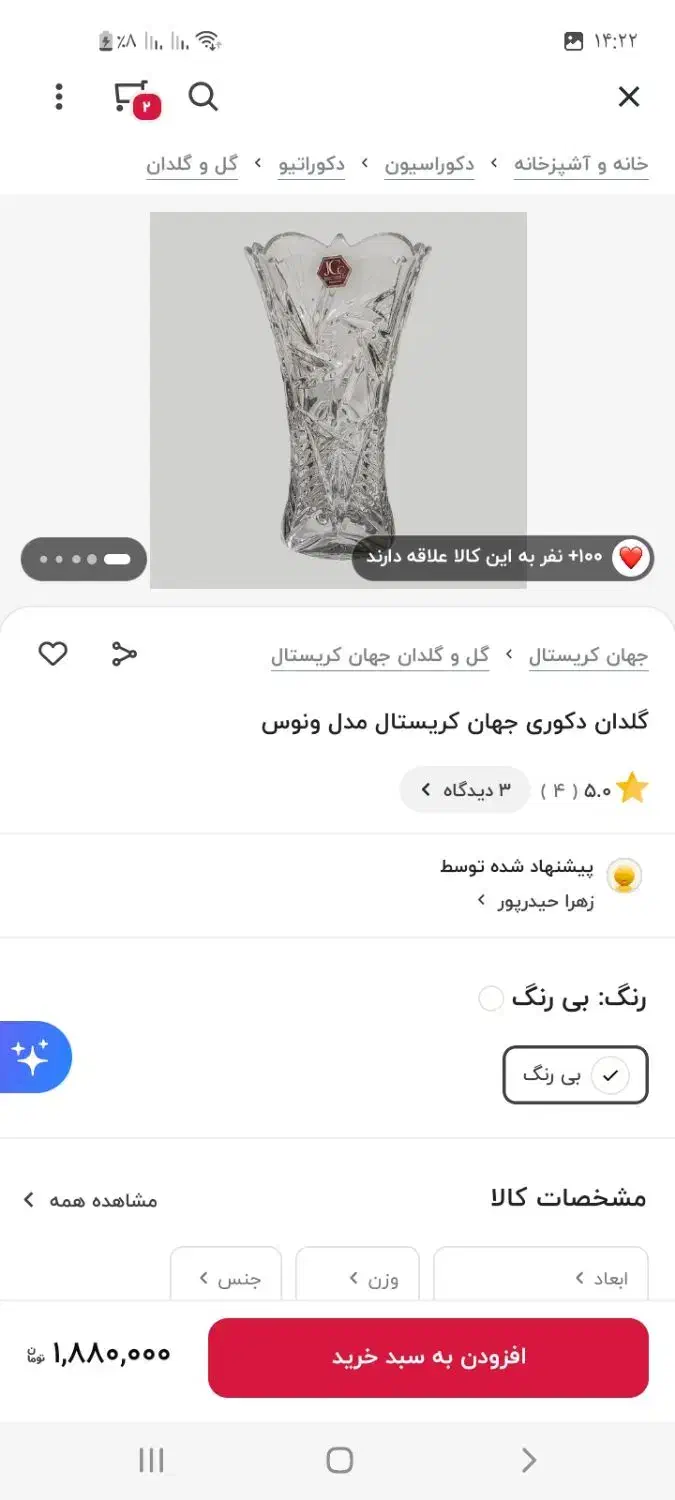Open the ۳ دیدگاه reviews chip
This screenshot has width=675, height=1500.
pyautogui.click(x=465, y=790)
